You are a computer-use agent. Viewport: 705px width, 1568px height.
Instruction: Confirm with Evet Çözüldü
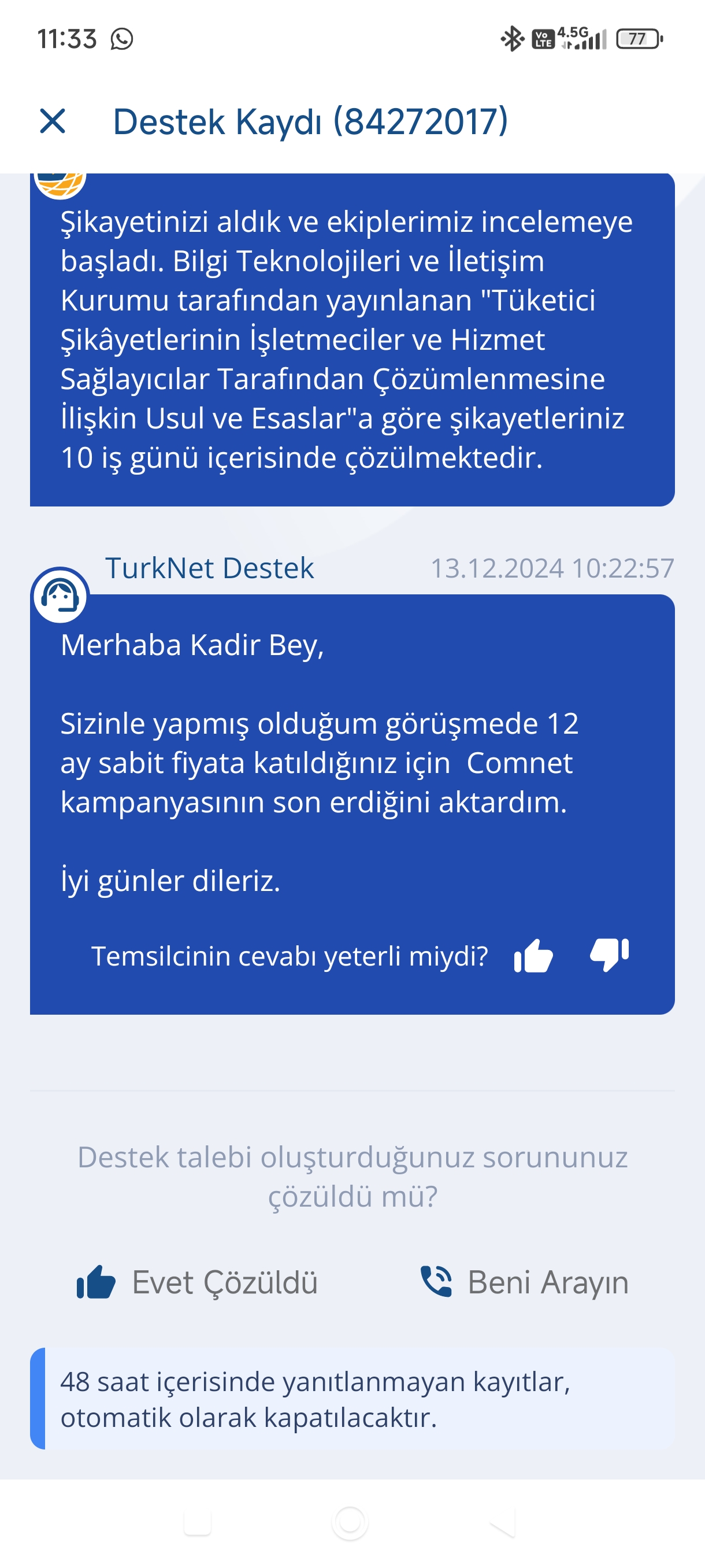[x=198, y=1282]
